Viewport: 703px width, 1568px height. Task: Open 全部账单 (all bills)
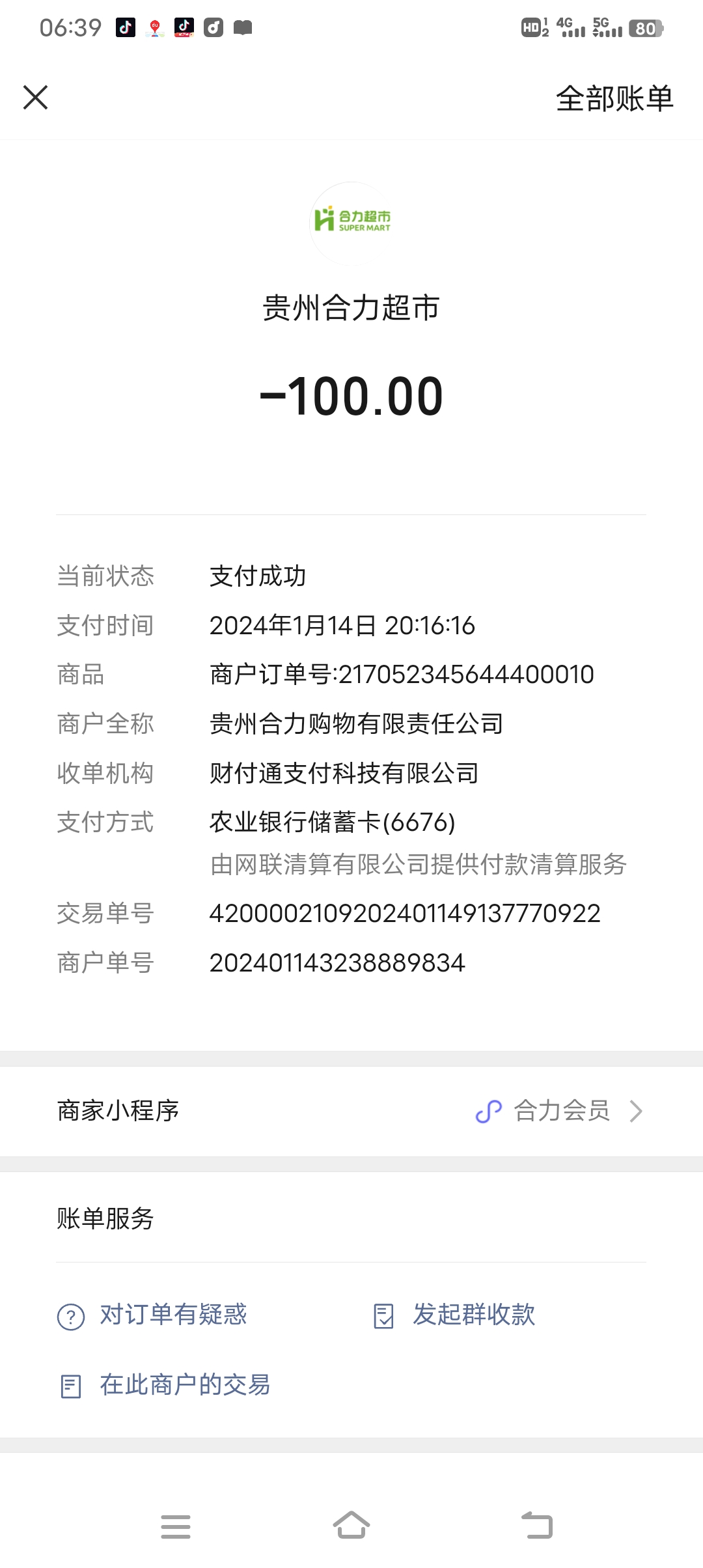(x=614, y=99)
